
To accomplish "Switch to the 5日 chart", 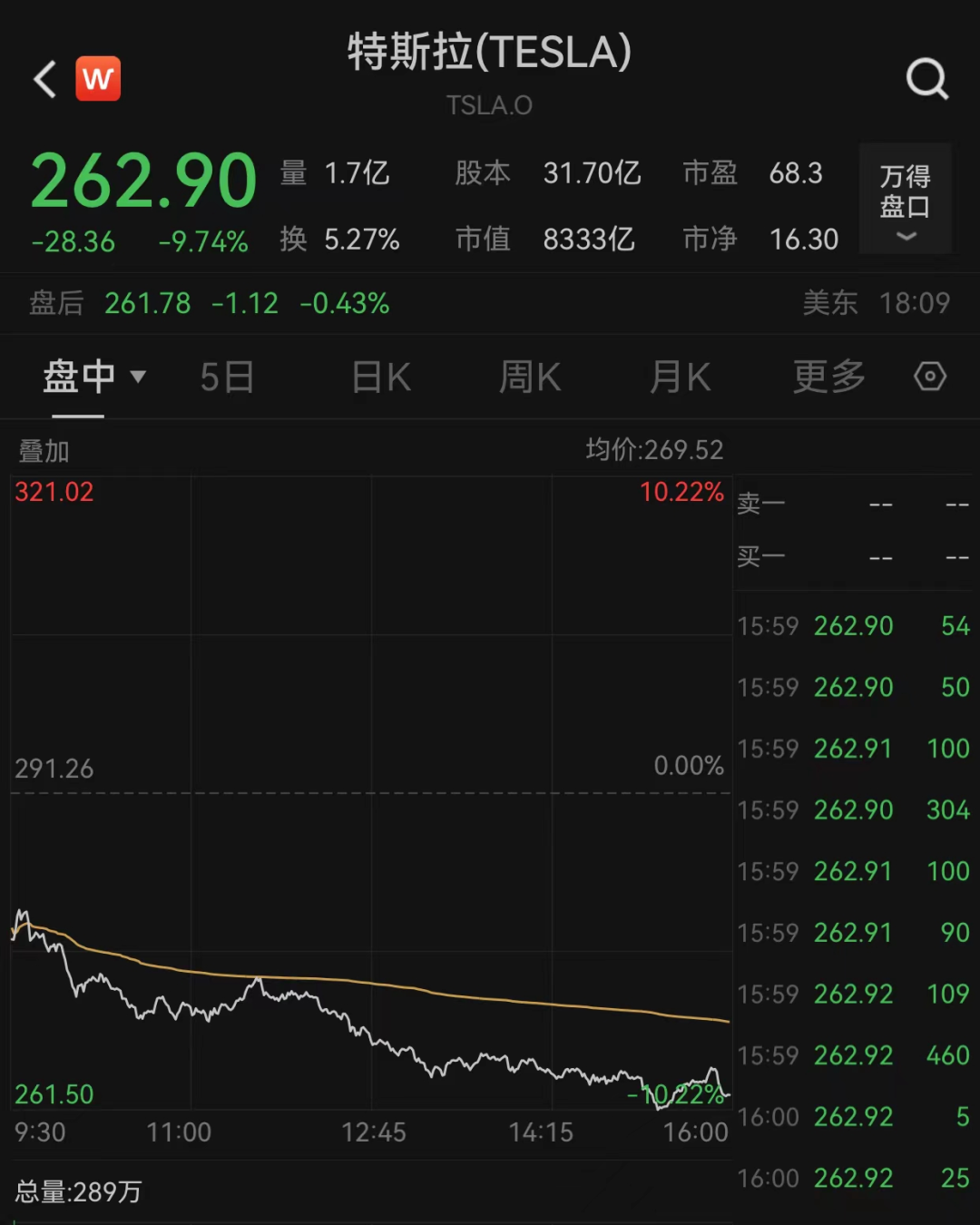I will [x=227, y=377].
